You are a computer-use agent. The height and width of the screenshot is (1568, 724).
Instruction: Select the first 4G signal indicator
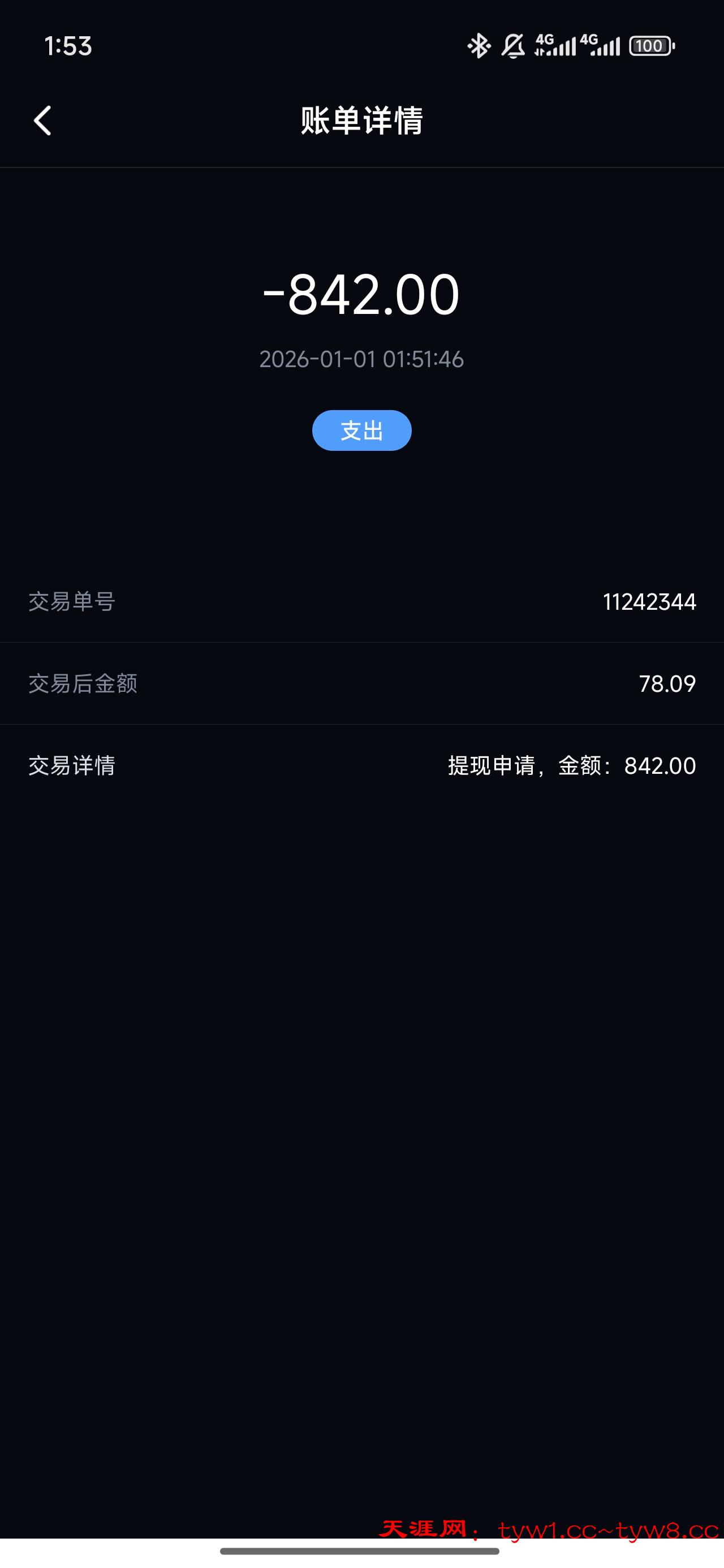[x=557, y=46]
